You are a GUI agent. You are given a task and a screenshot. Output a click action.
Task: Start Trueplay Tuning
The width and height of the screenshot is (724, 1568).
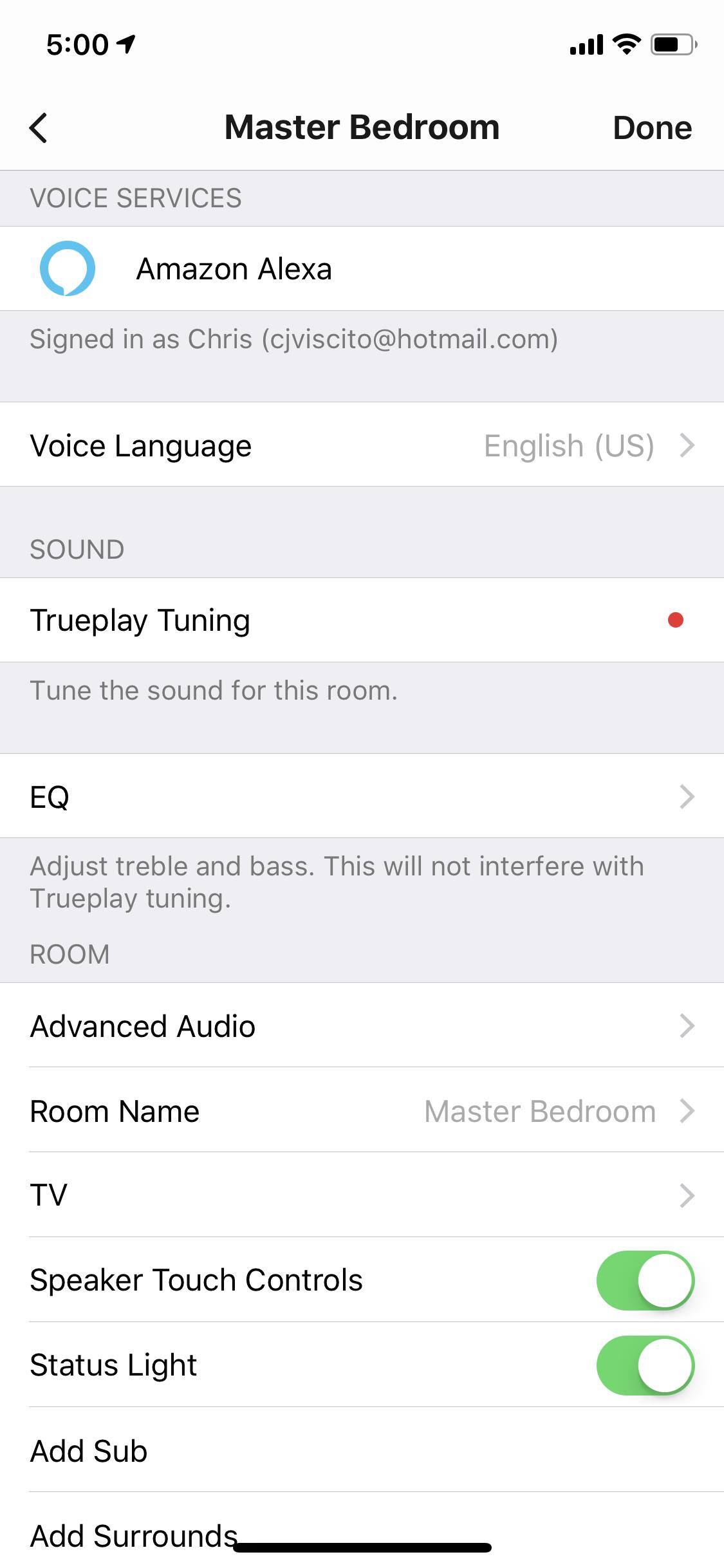point(362,620)
